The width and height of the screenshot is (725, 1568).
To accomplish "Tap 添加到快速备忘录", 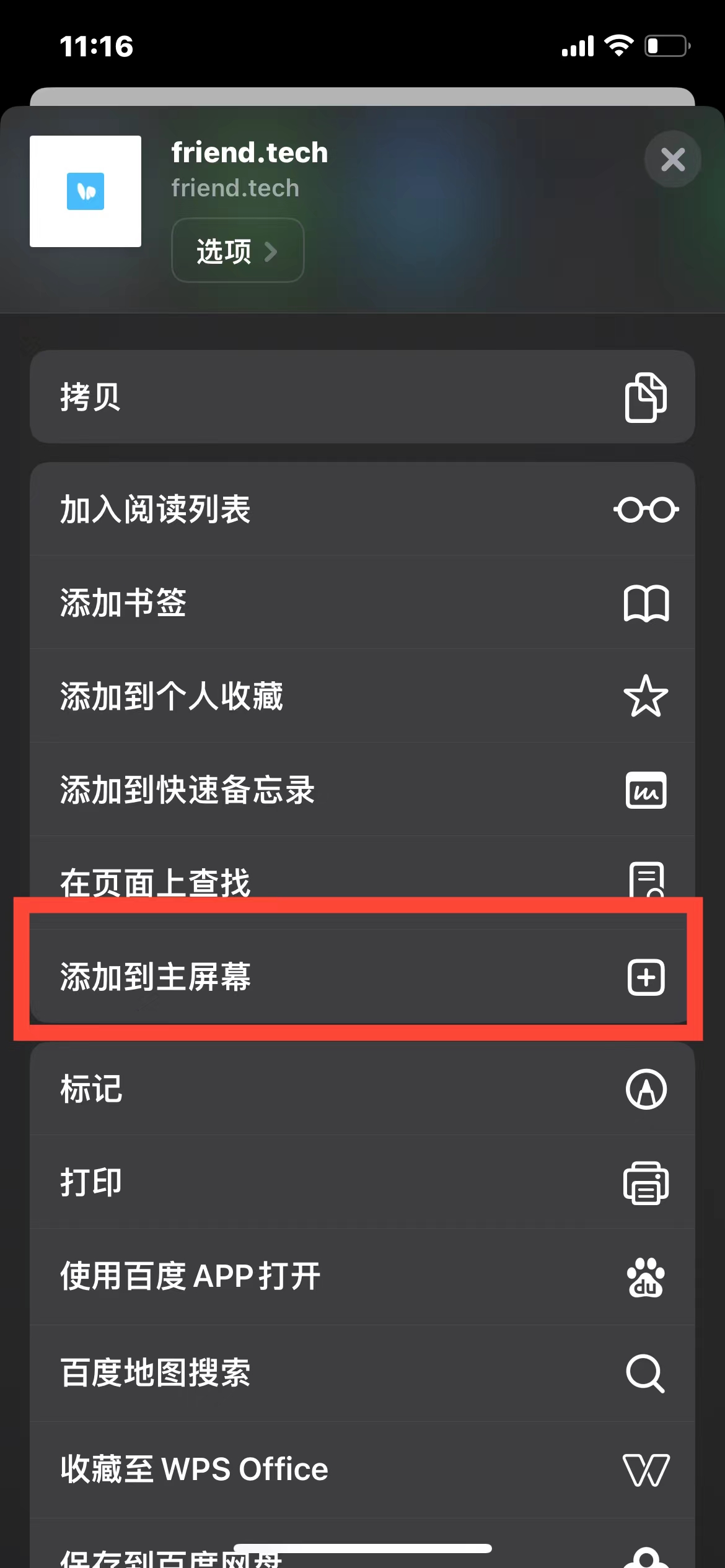I will tap(362, 790).
